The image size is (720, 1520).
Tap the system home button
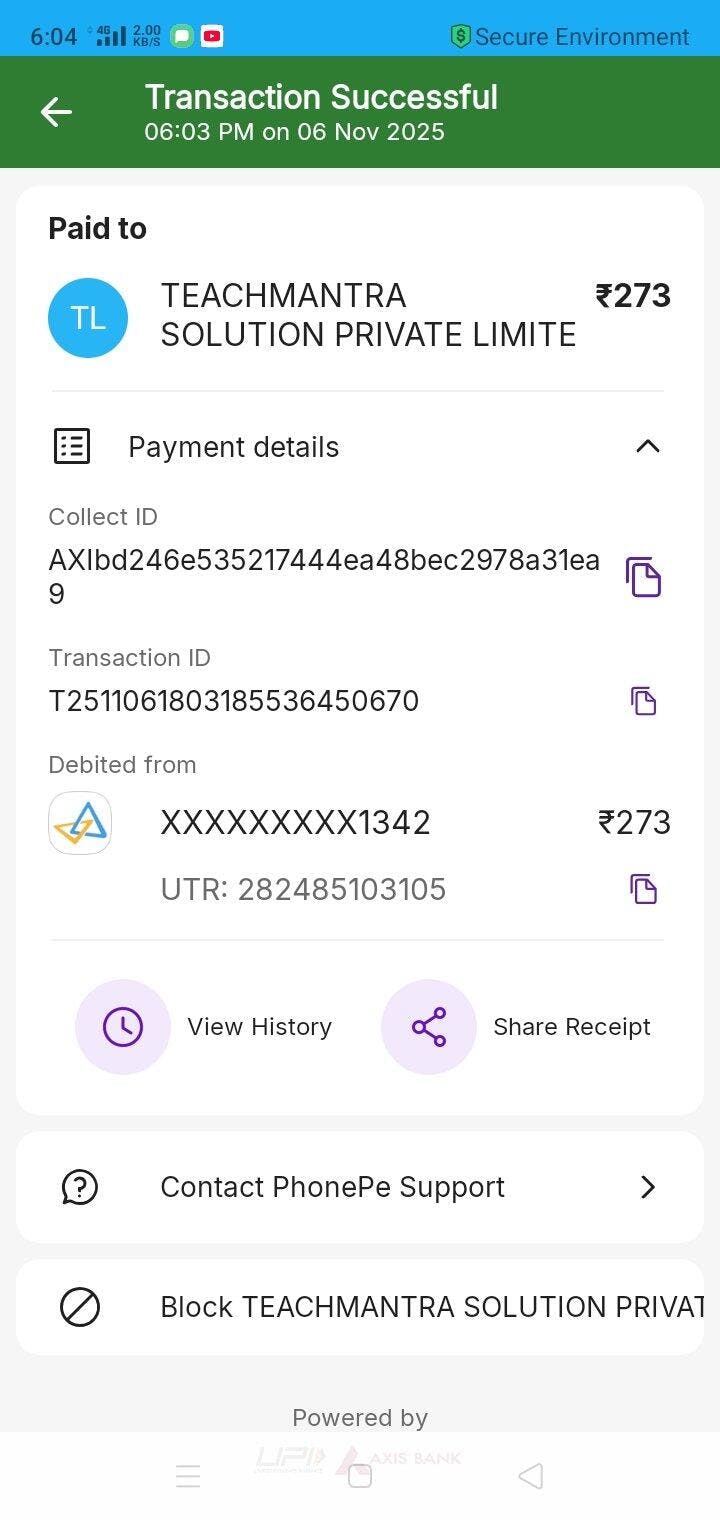[360, 1476]
